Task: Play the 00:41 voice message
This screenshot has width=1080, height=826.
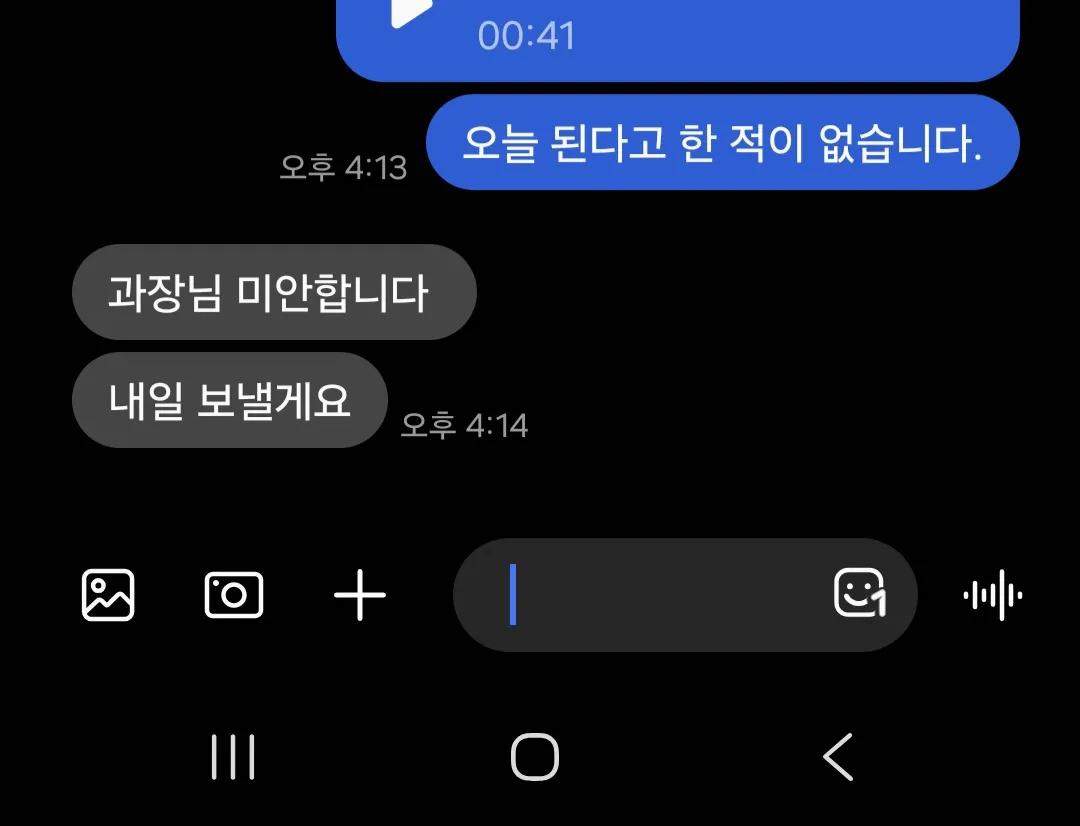Action: [x=412, y=12]
